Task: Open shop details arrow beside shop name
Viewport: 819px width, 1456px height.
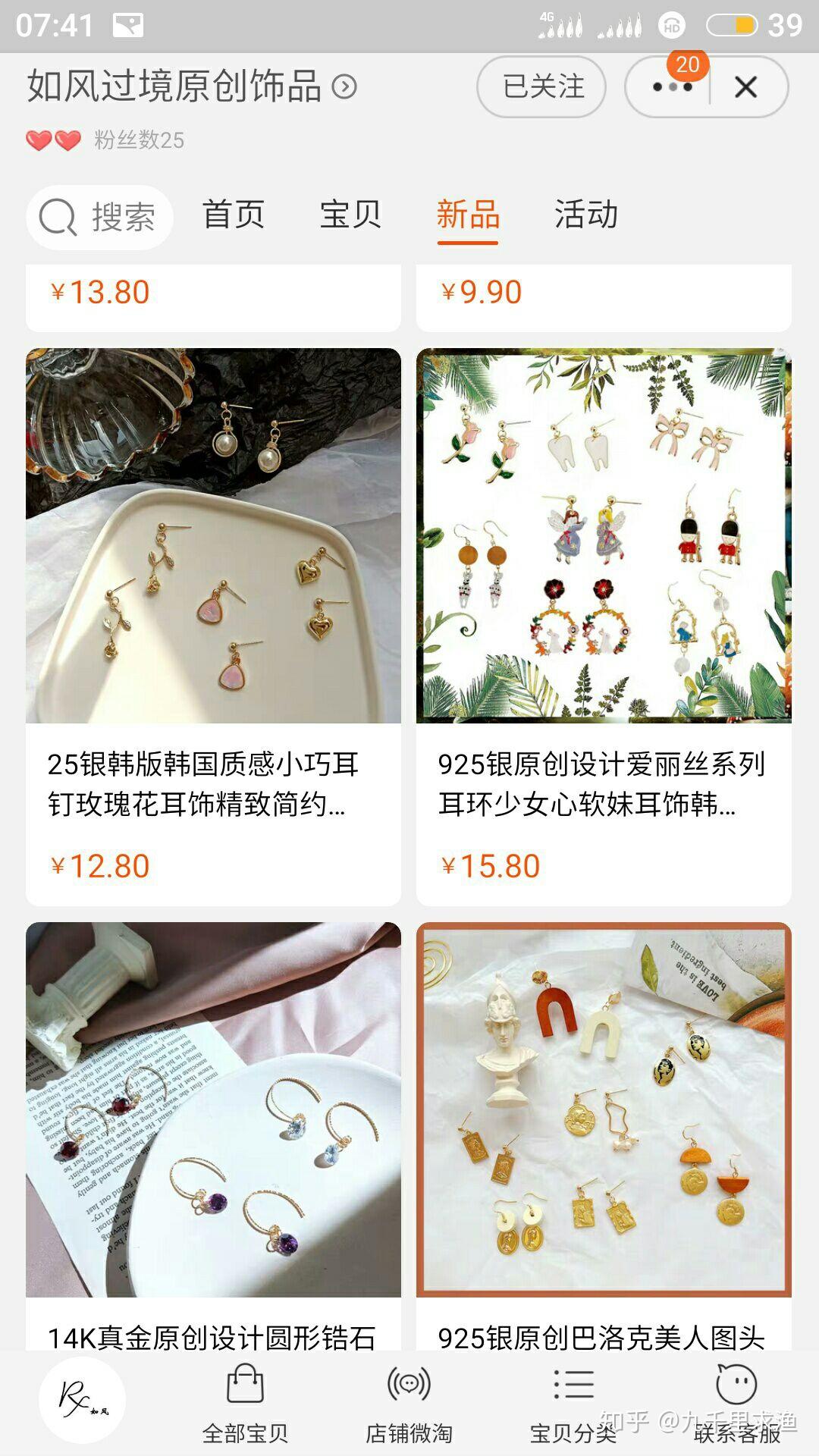Action: tap(344, 86)
